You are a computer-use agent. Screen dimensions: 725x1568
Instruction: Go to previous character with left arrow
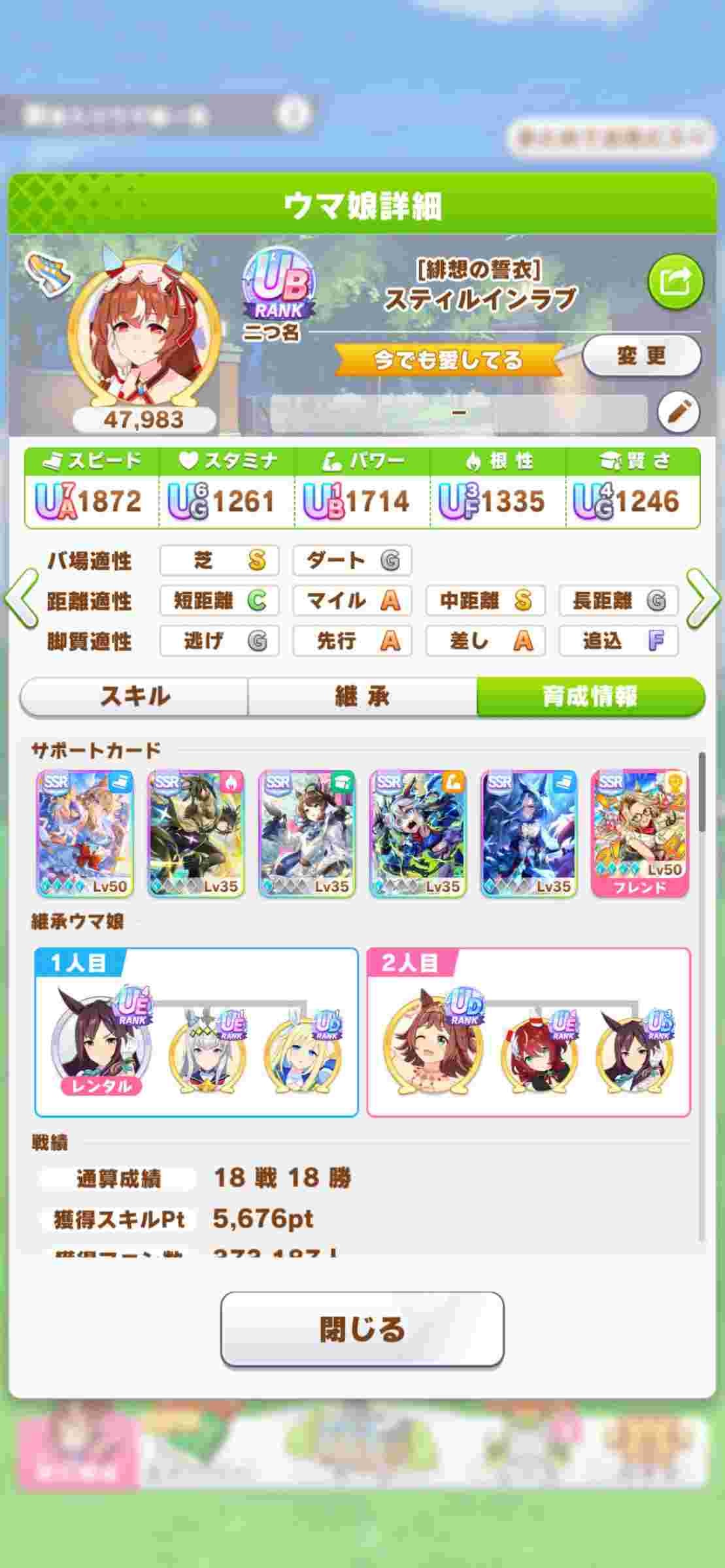pyautogui.click(x=21, y=599)
